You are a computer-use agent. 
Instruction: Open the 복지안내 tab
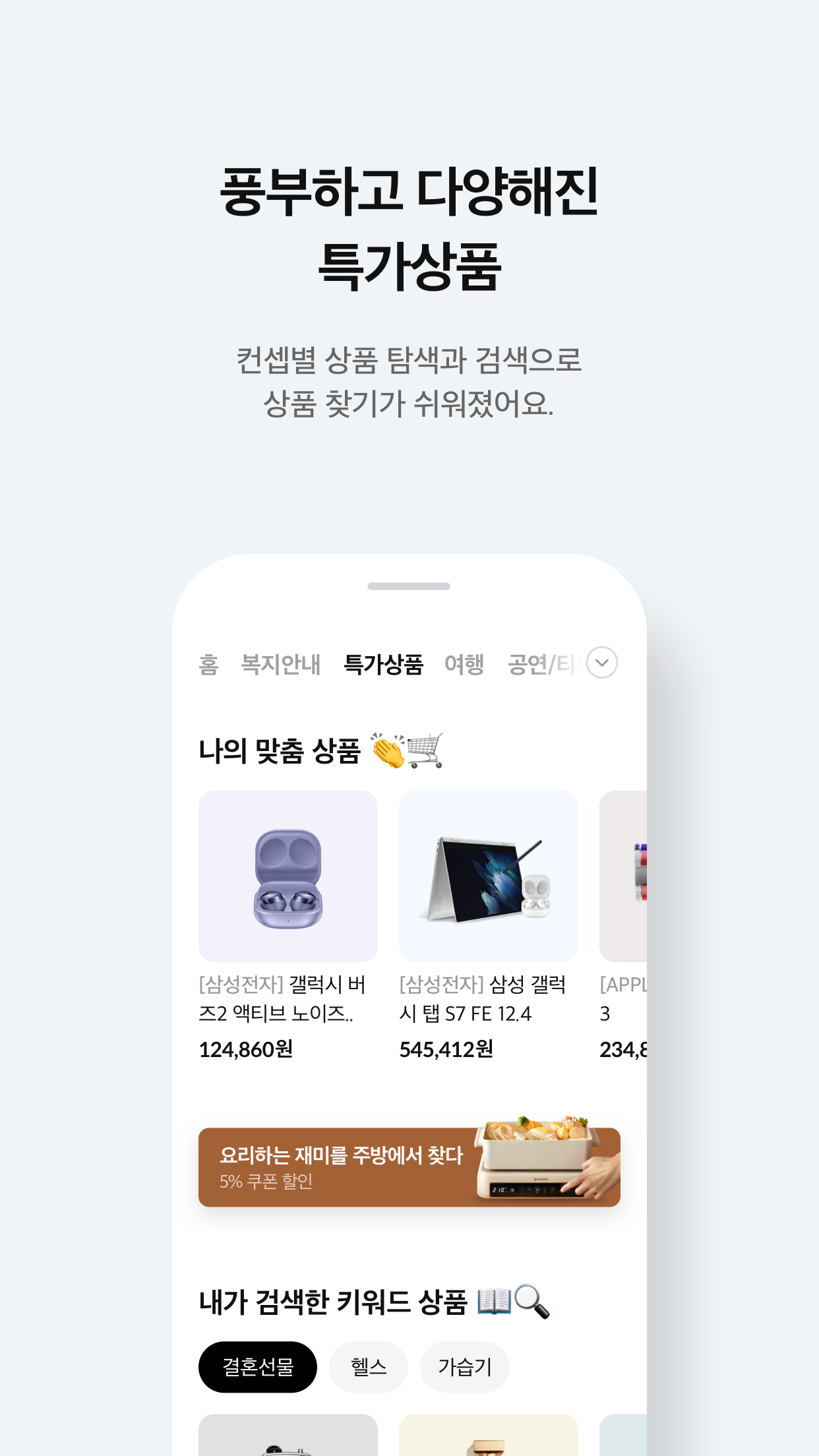pyautogui.click(x=280, y=665)
